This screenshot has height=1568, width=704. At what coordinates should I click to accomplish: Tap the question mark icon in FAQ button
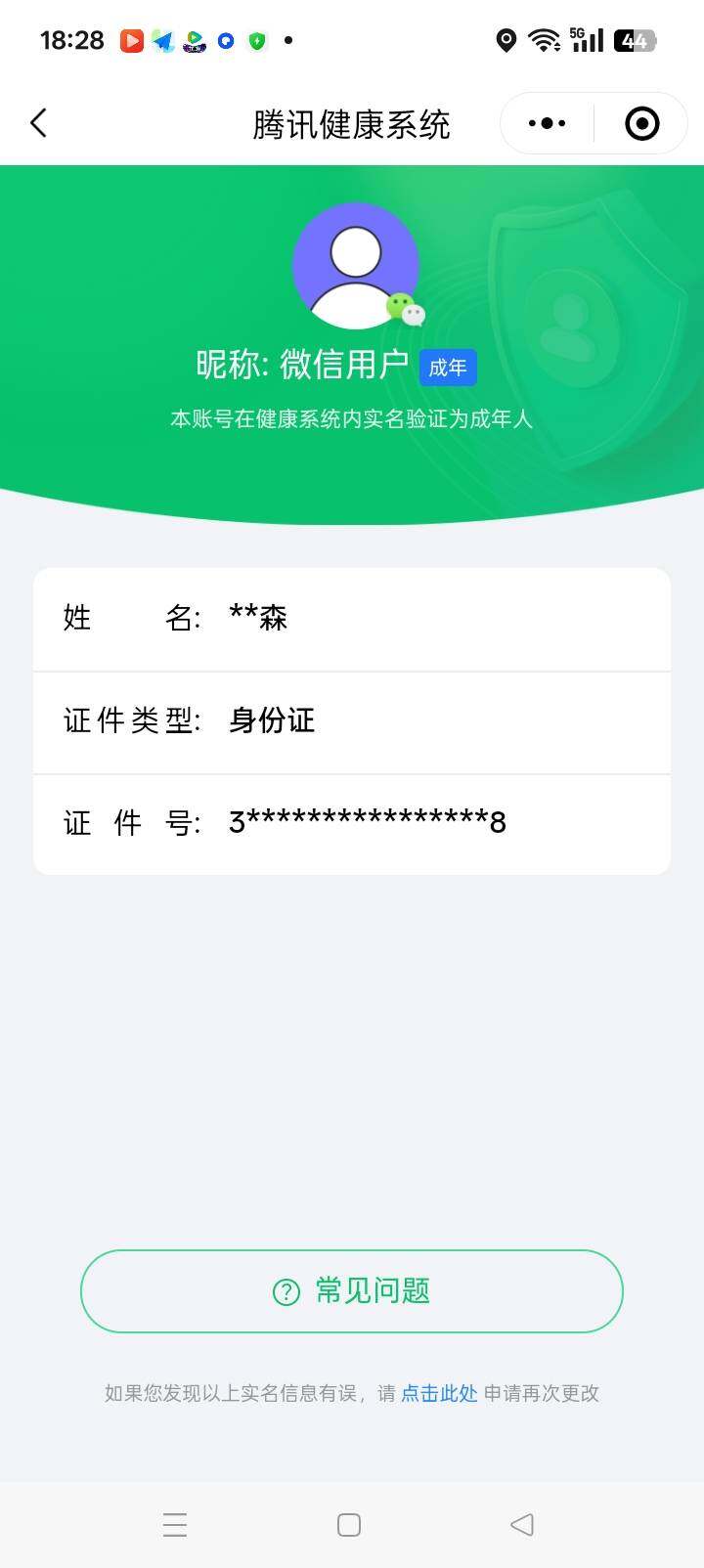(285, 1291)
